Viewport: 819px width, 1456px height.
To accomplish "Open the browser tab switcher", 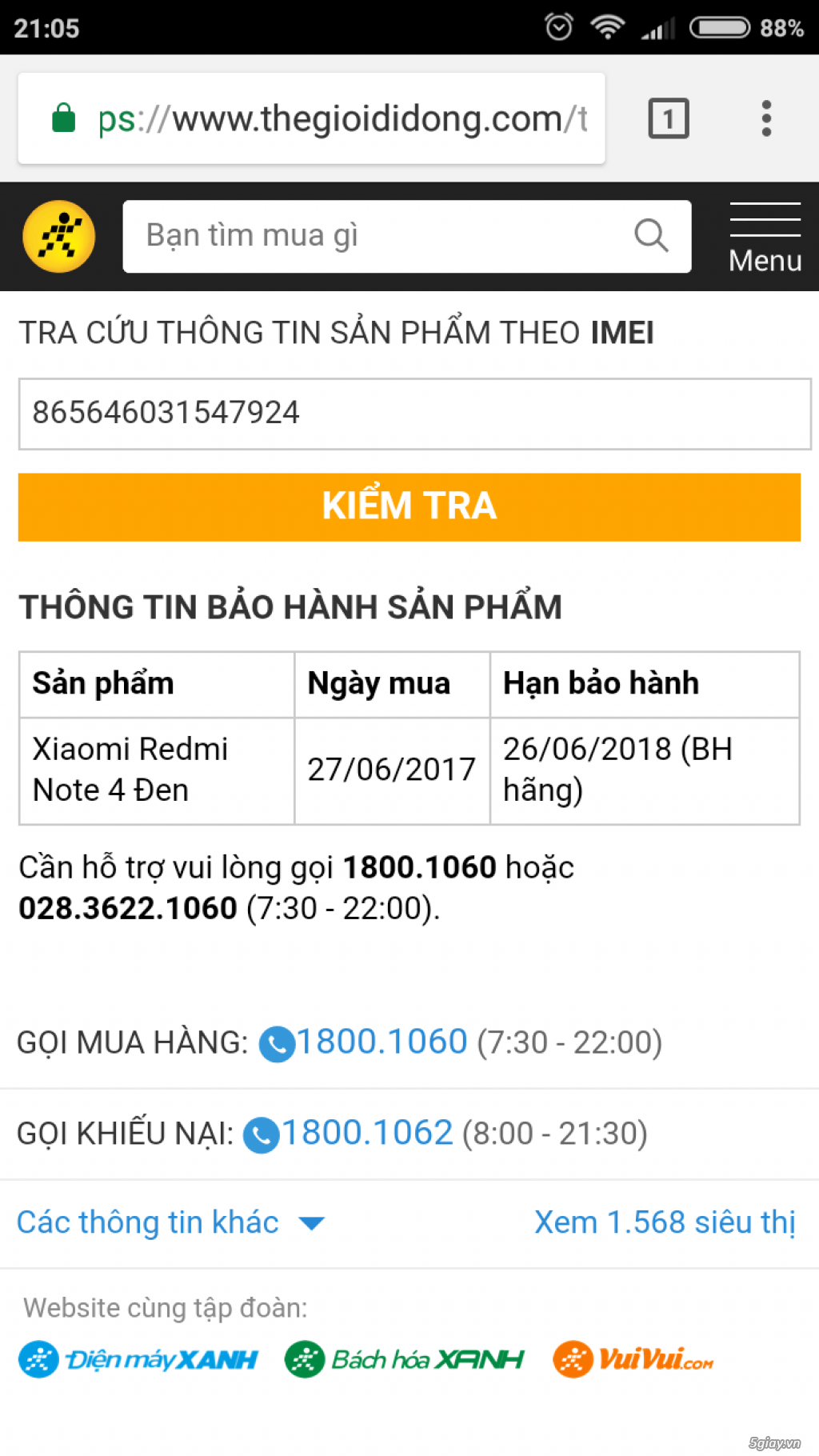I will (x=668, y=118).
